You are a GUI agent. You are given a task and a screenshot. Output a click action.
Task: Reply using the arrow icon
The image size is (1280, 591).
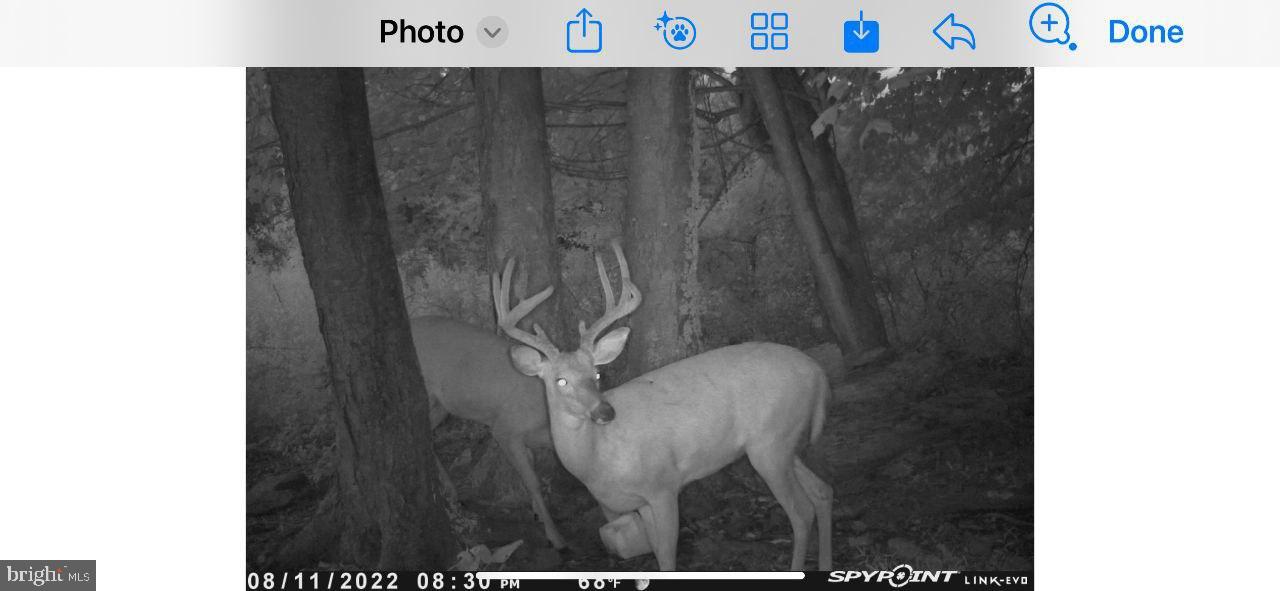953,32
